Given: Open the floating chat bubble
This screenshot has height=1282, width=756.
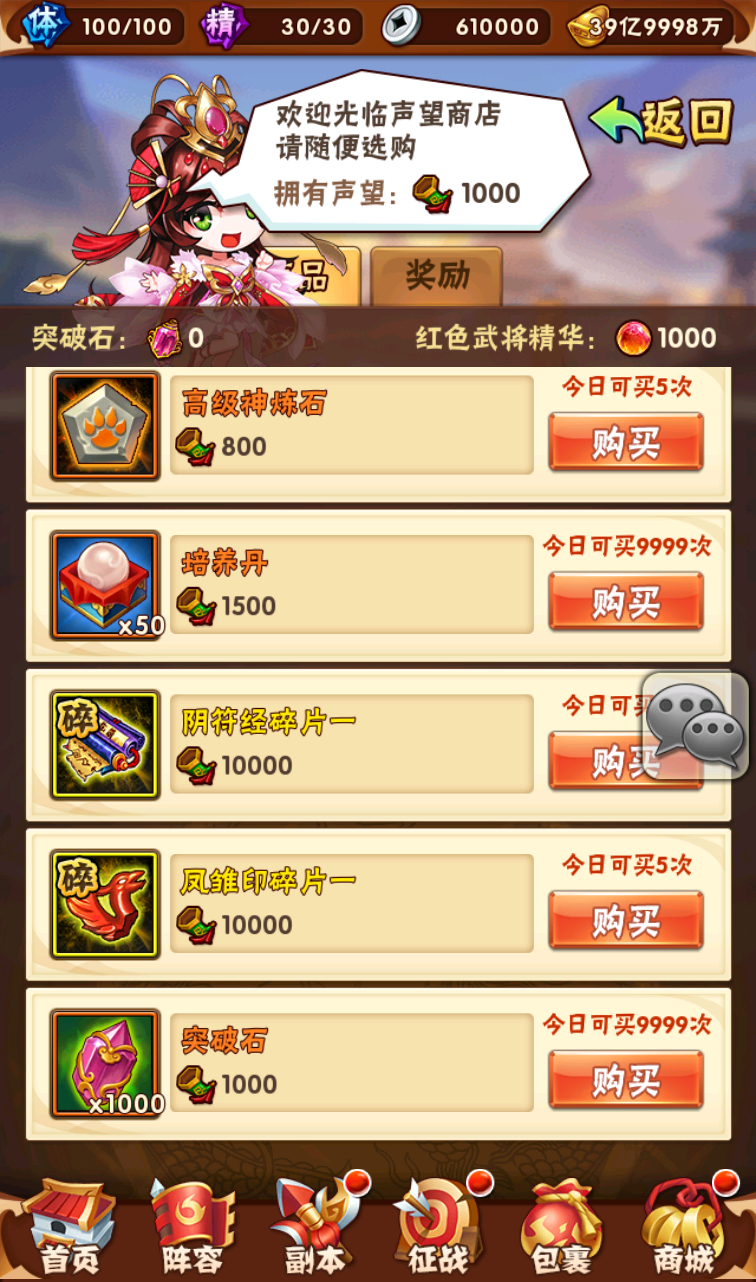Looking at the screenshot, I should (696, 726).
